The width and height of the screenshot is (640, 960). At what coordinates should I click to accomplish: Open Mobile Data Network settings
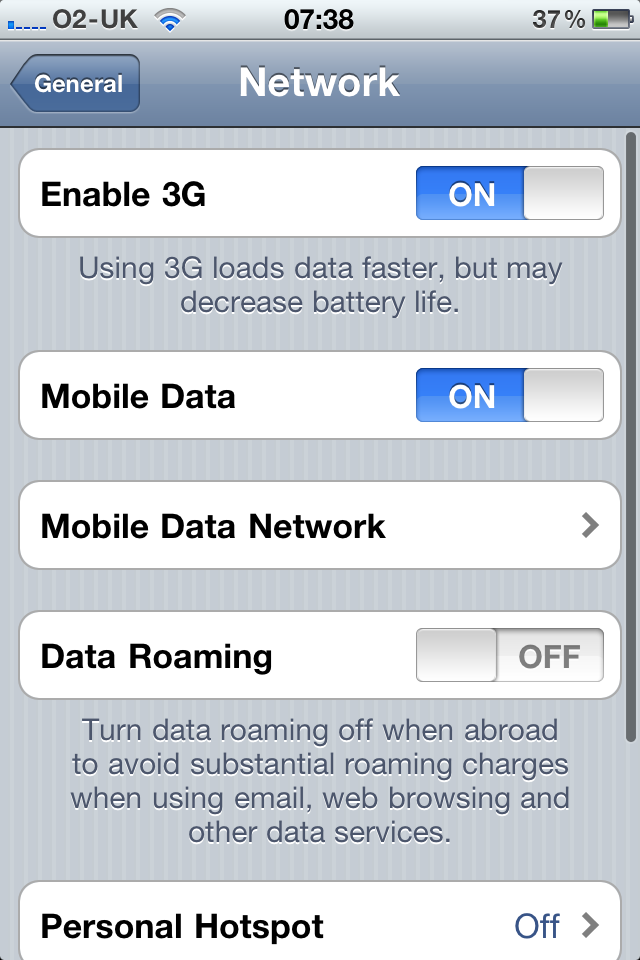coord(320,526)
